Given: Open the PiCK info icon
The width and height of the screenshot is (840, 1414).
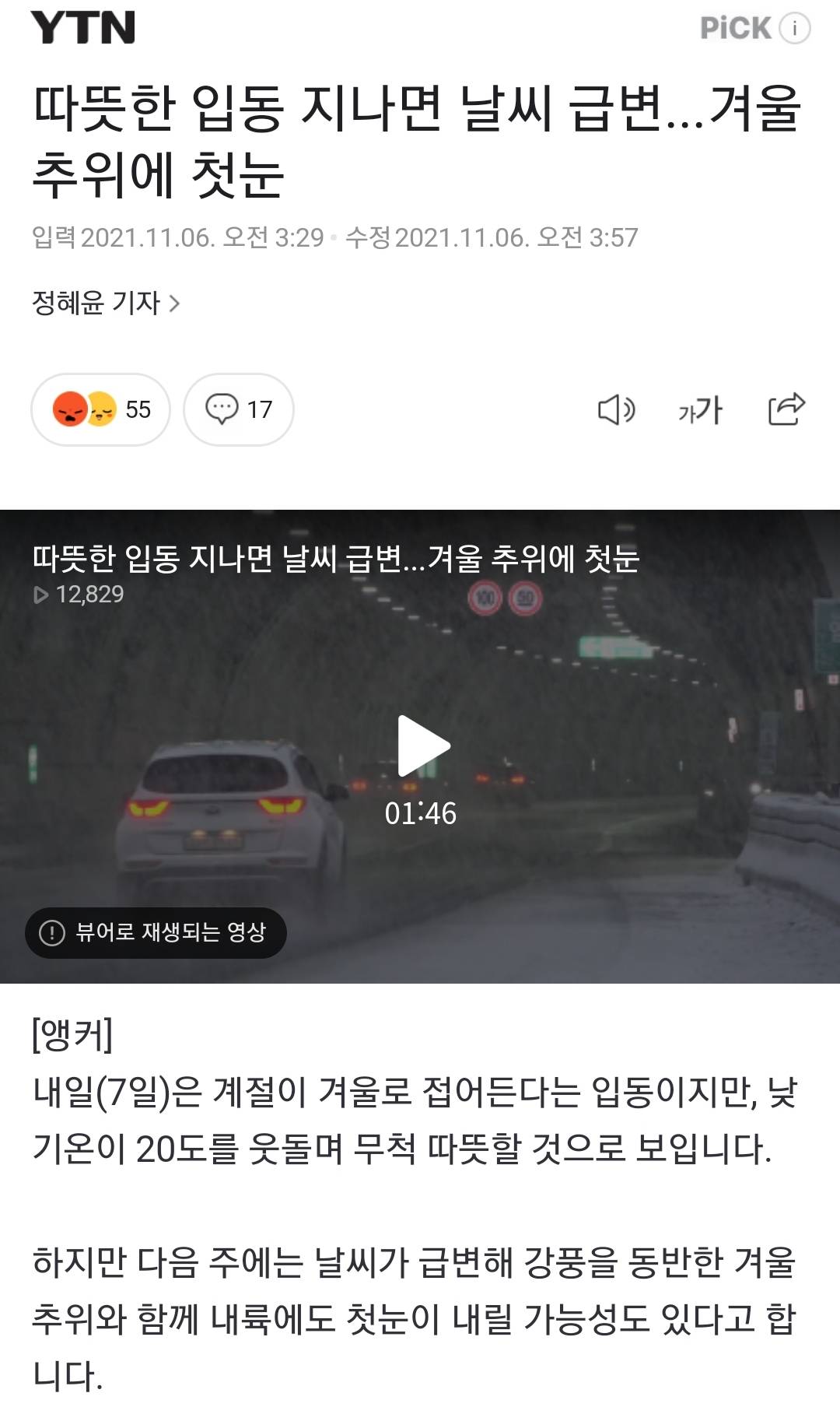Looking at the screenshot, I should click(794, 29).
